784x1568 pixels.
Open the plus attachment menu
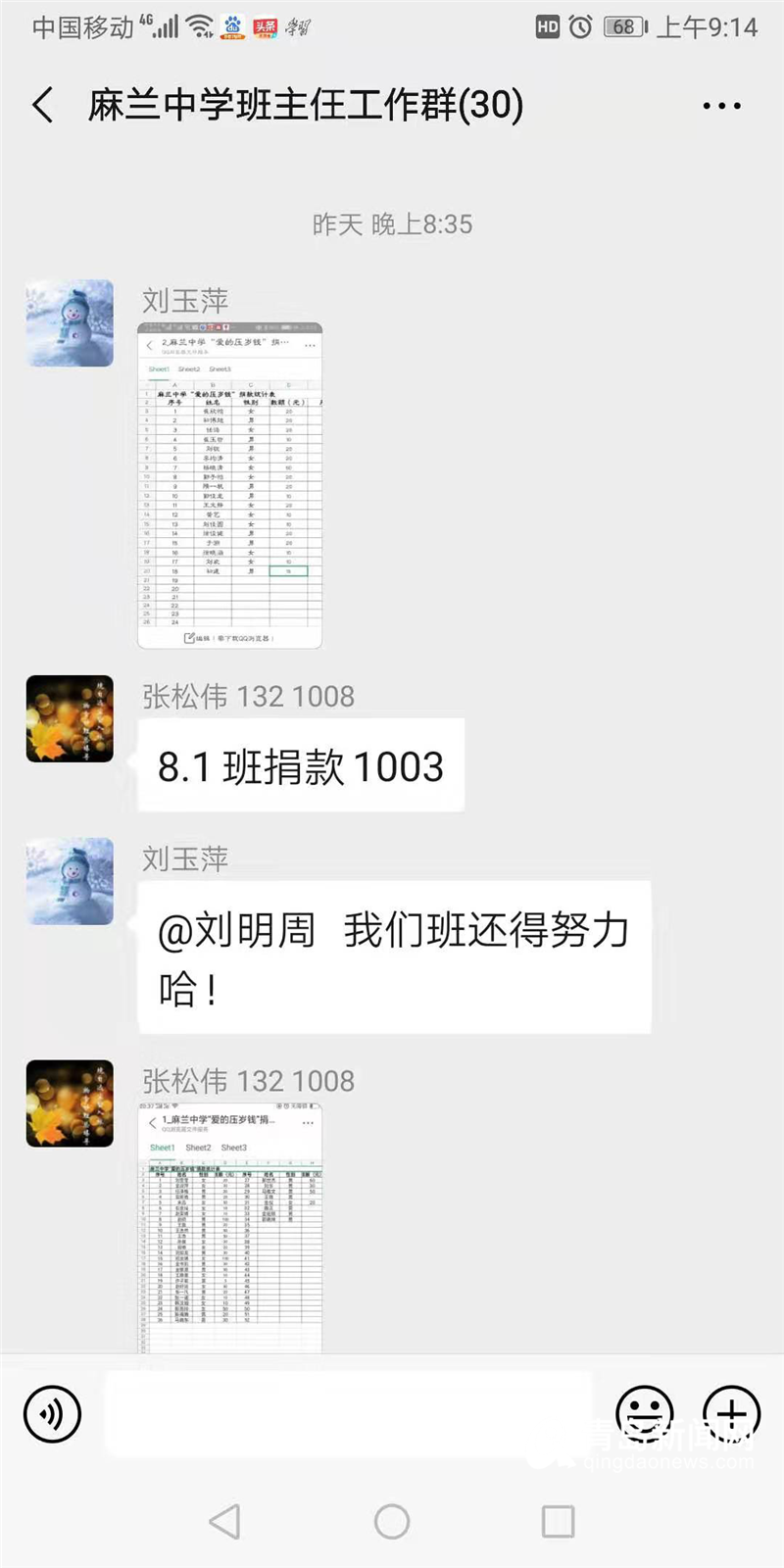(x=731, y=1414)
